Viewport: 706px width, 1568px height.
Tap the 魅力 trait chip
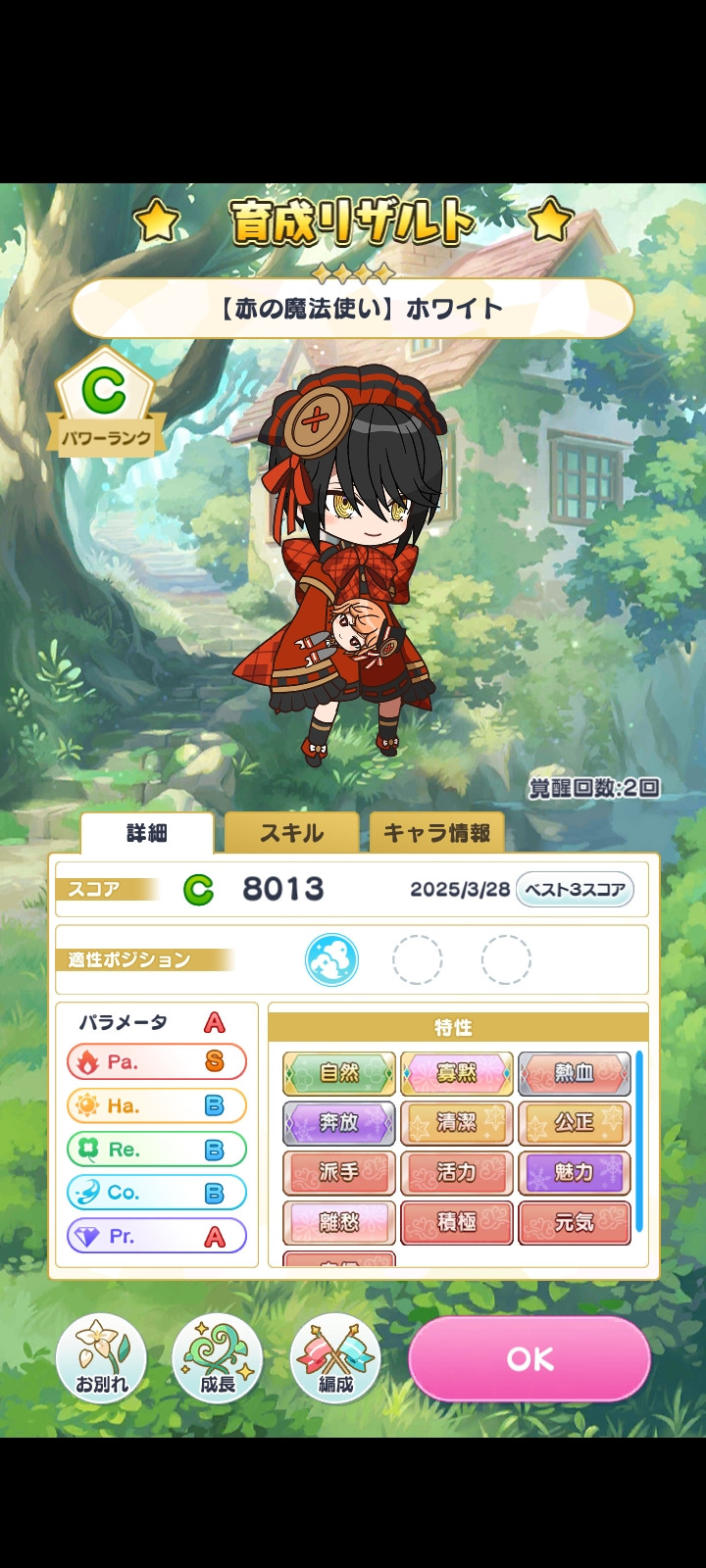pyautogui.click(x=575, y=1172)
